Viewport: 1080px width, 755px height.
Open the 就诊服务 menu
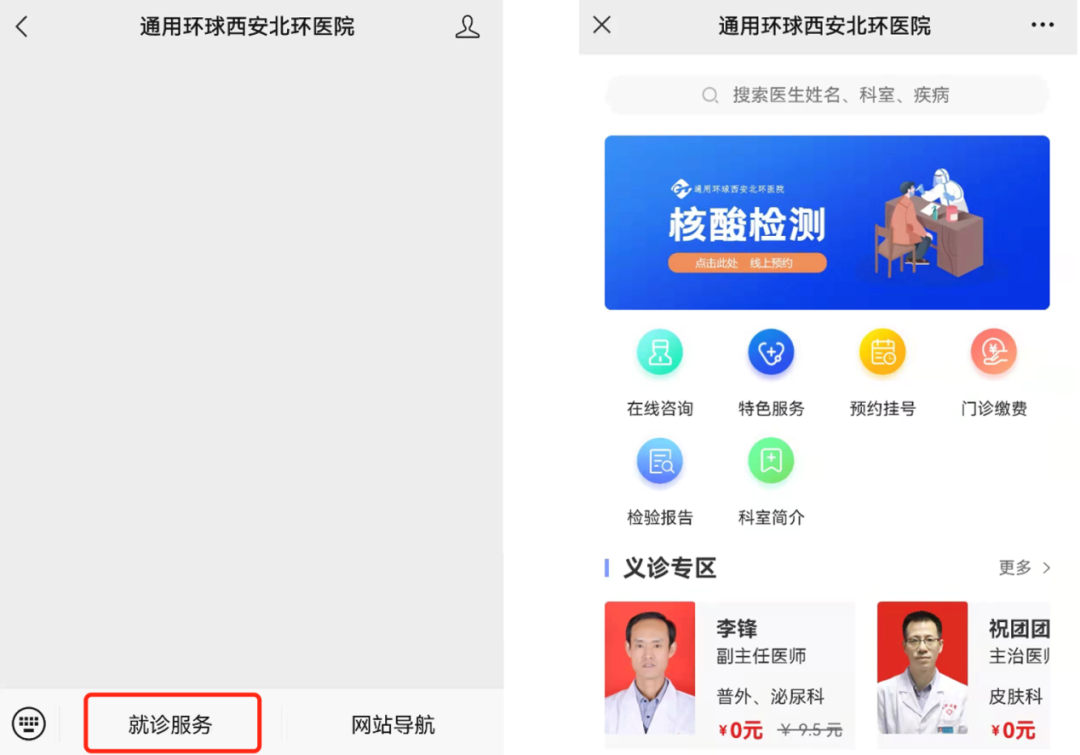click(172, 724)
